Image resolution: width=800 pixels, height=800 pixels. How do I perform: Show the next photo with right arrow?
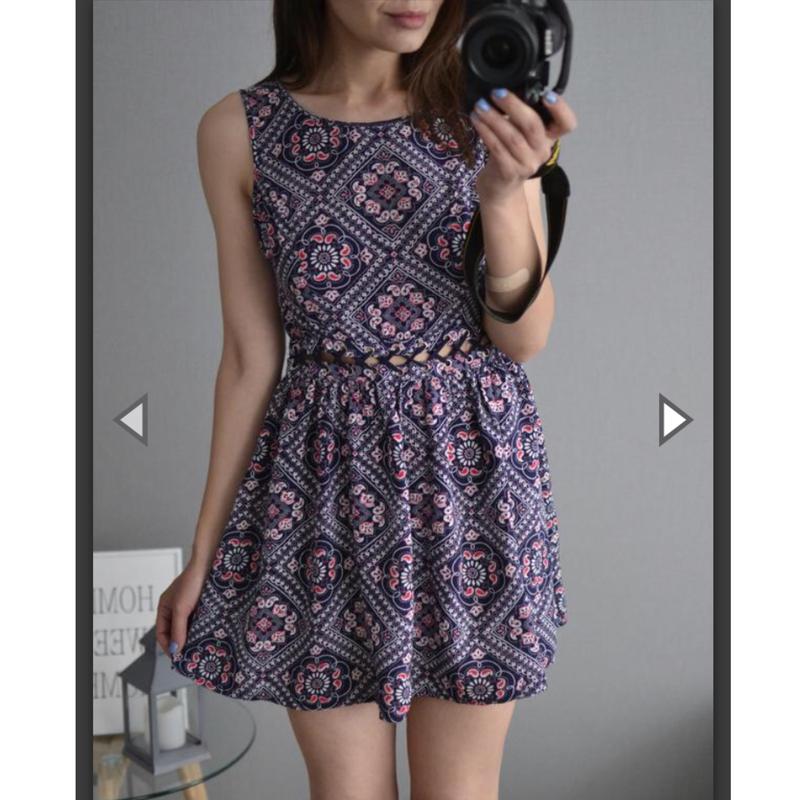point(675,419)
